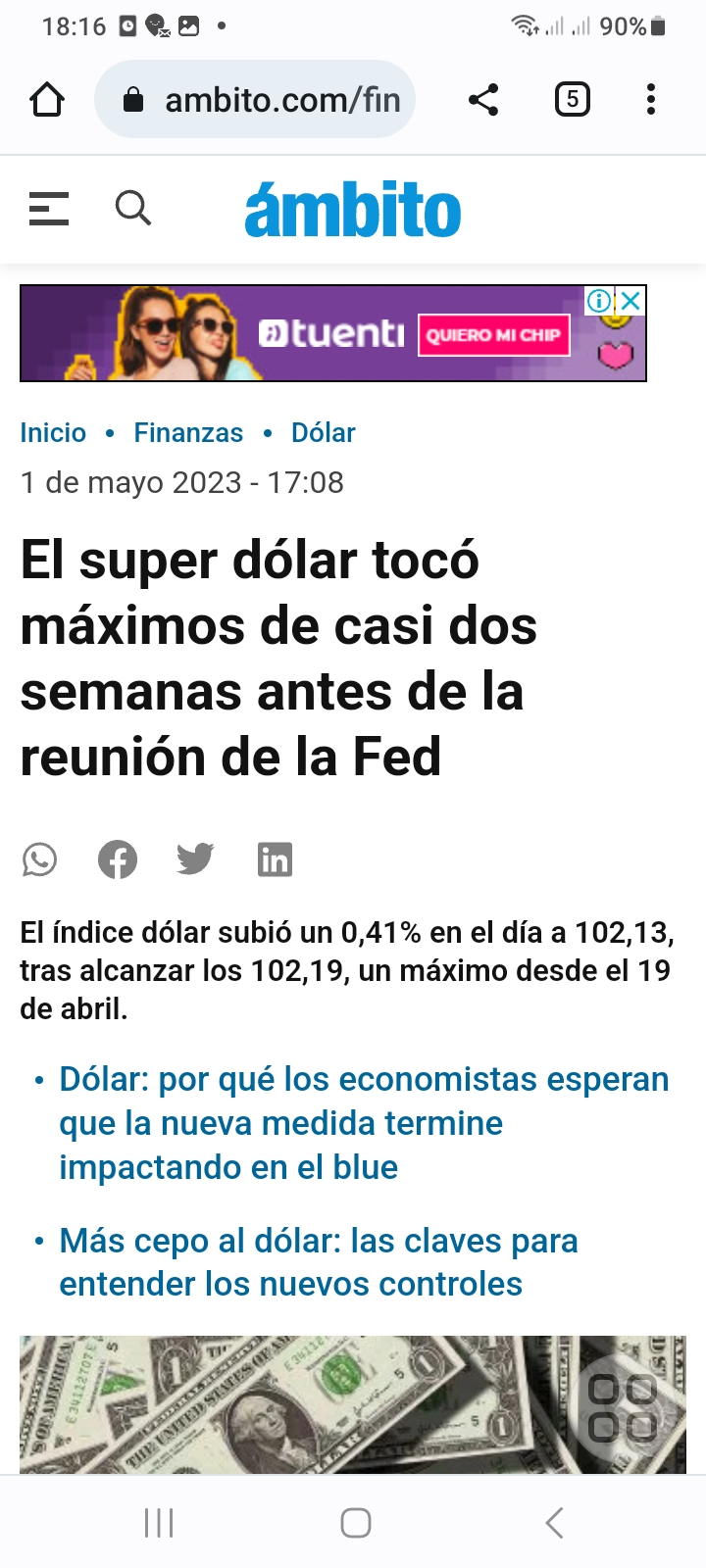
Task: Open the browser overflow menu
Action: point(651,99)
